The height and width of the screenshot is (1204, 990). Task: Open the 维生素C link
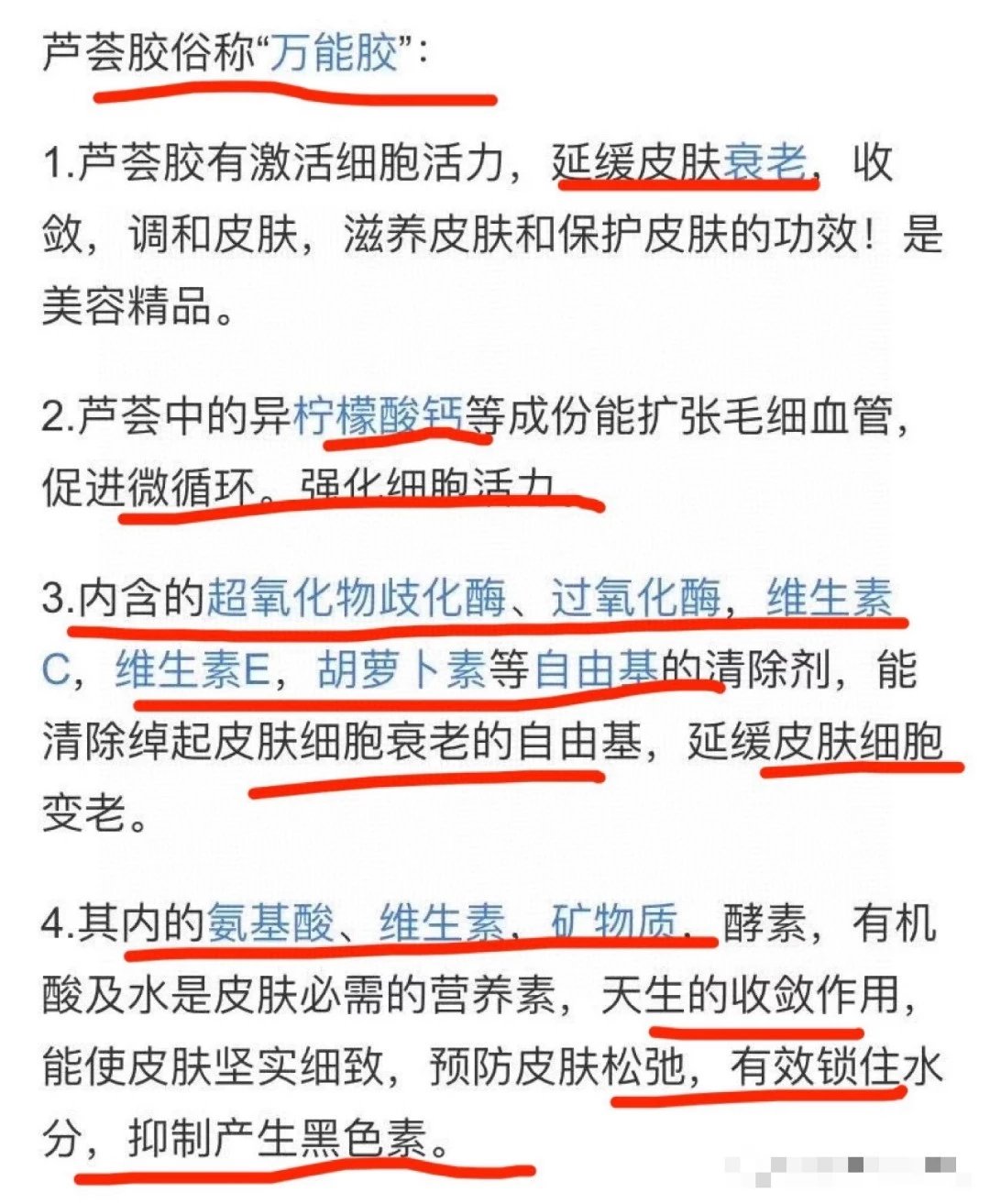(830, 599)
